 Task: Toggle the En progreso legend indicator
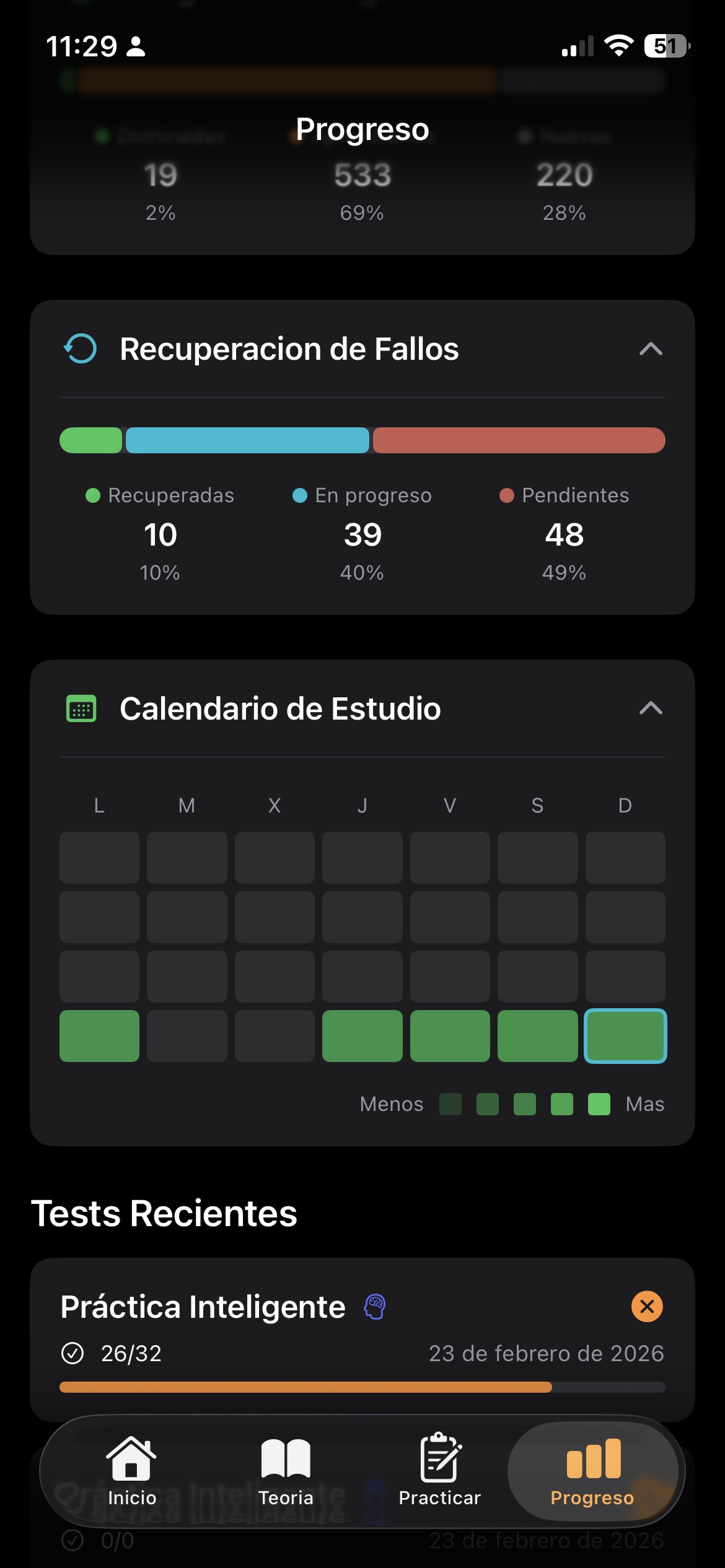pyautogui.click(x=300, y=495)
